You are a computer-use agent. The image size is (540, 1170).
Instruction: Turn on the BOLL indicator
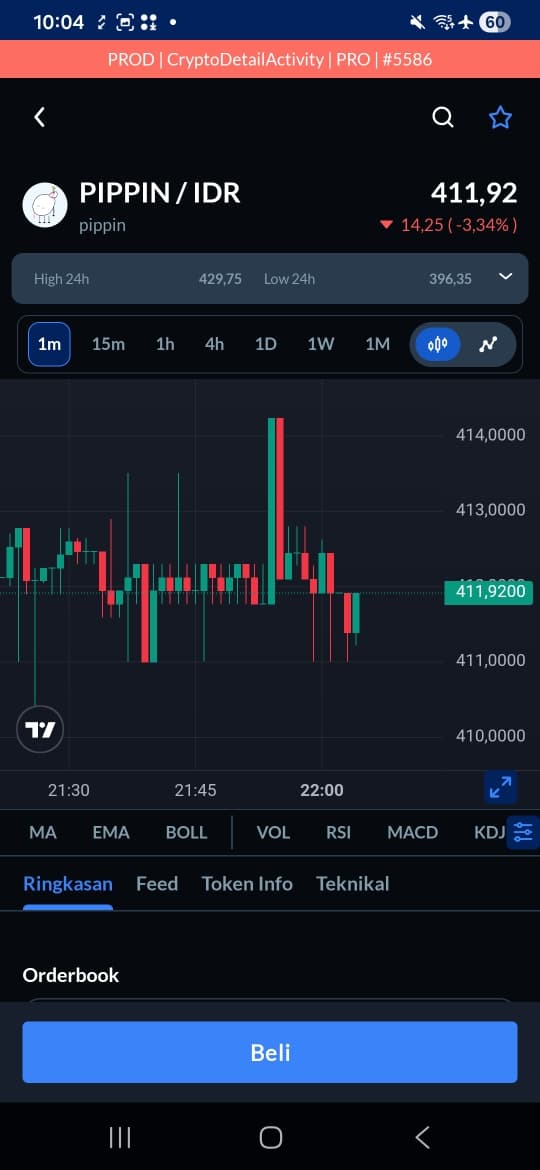(x=186, y=833)
